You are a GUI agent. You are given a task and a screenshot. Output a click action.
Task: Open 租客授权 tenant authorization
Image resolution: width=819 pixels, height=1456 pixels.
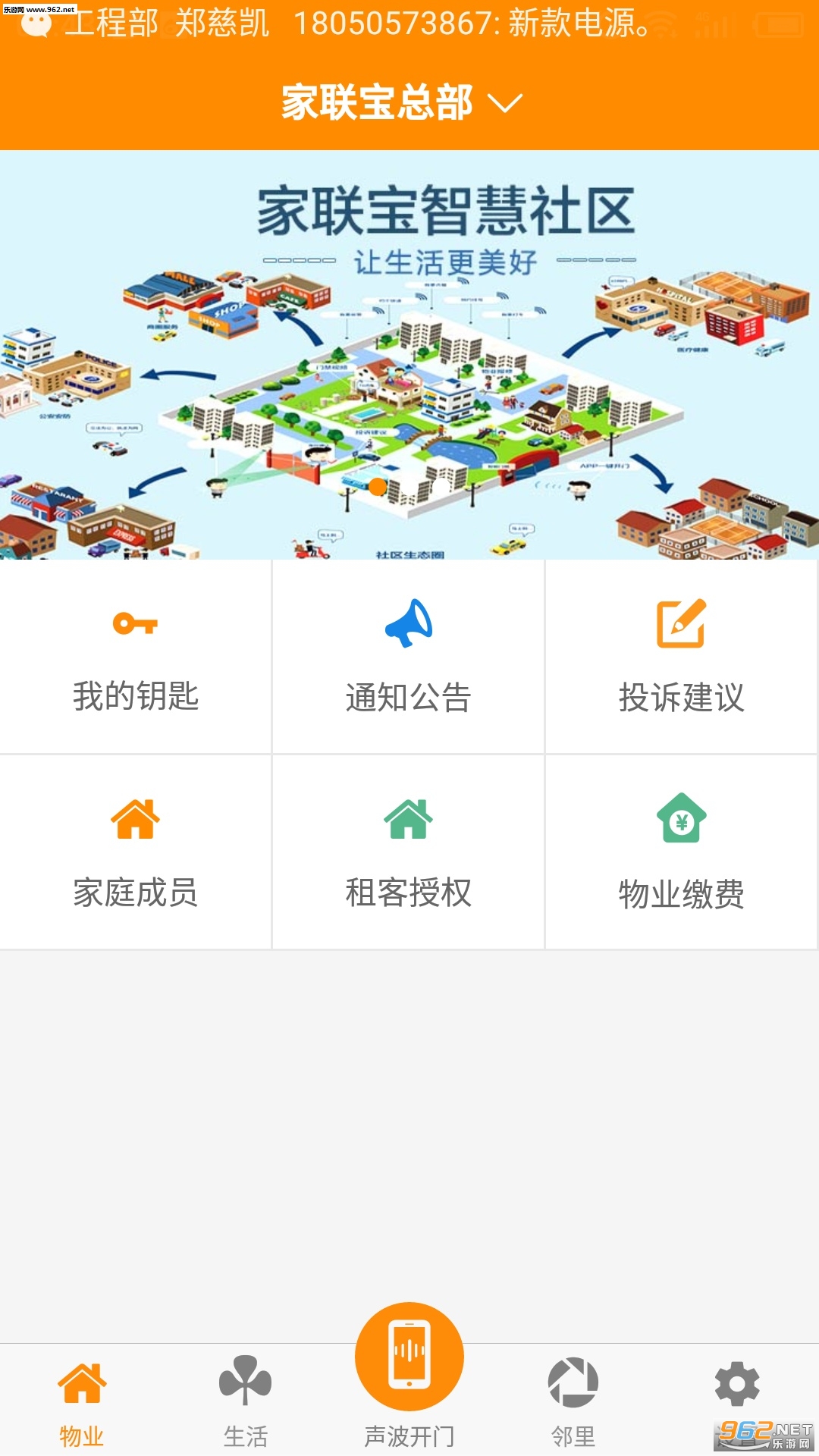(x=408, y=852)
